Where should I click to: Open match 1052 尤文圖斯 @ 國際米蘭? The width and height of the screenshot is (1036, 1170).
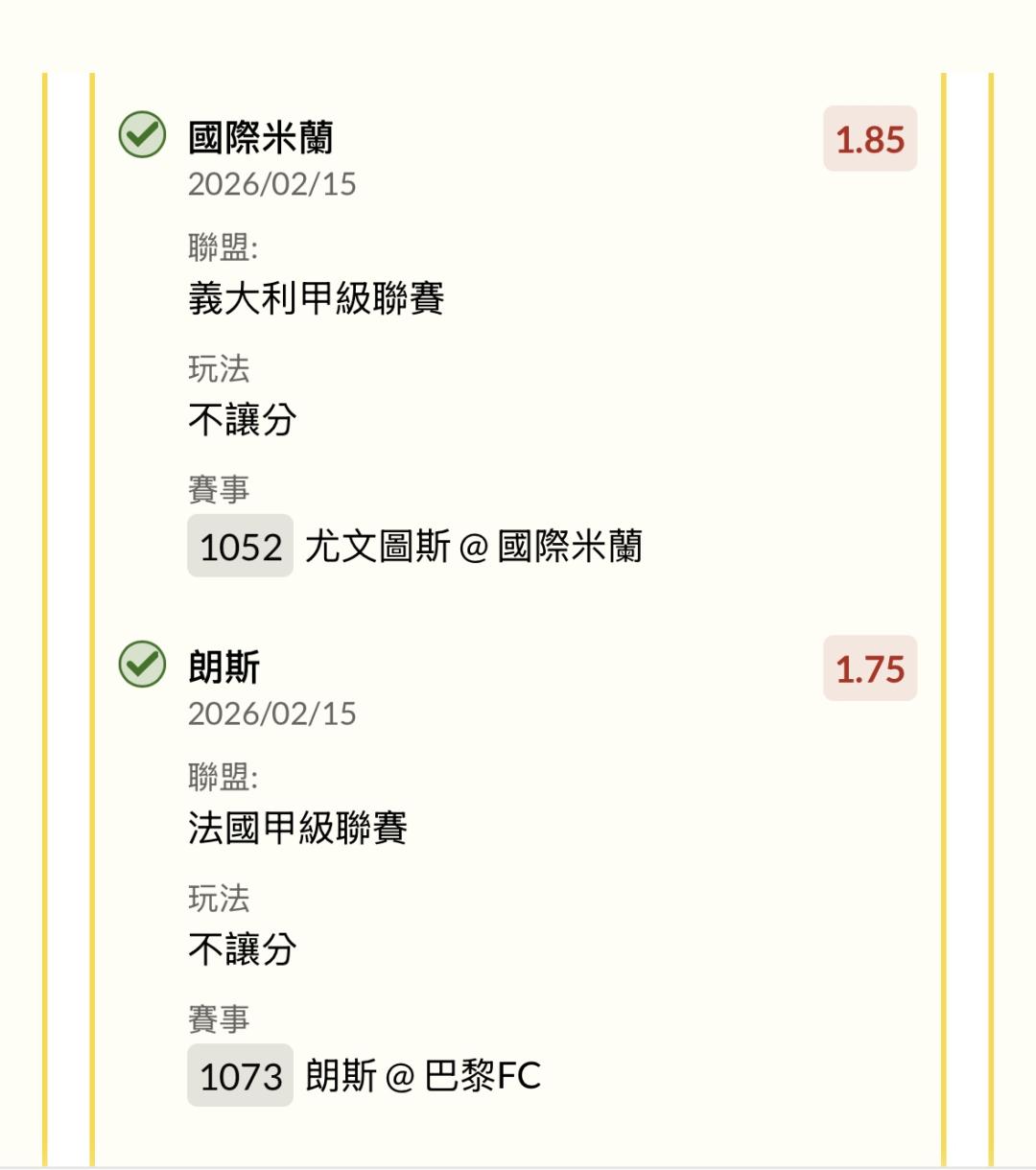[414, 546]
